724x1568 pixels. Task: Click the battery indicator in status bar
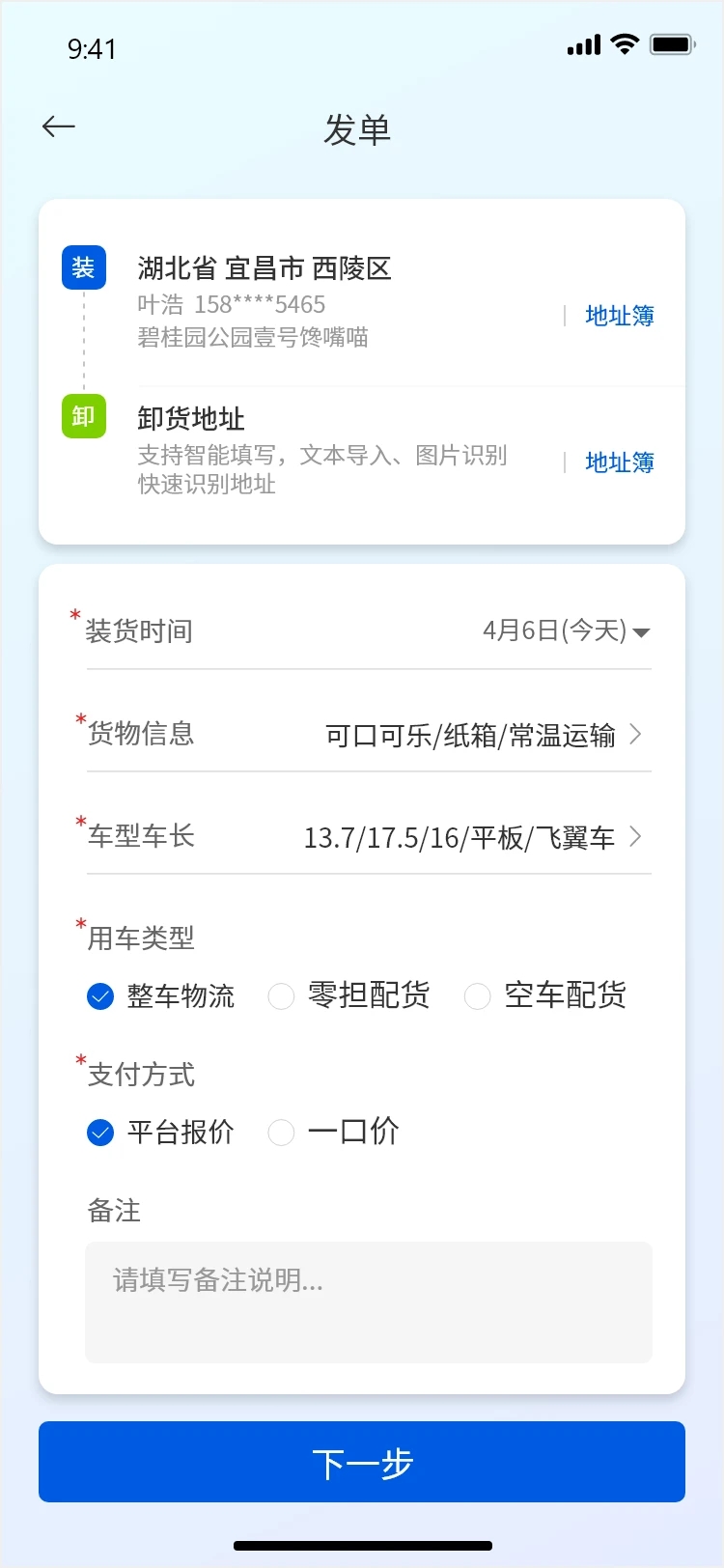tap(670, 43)
